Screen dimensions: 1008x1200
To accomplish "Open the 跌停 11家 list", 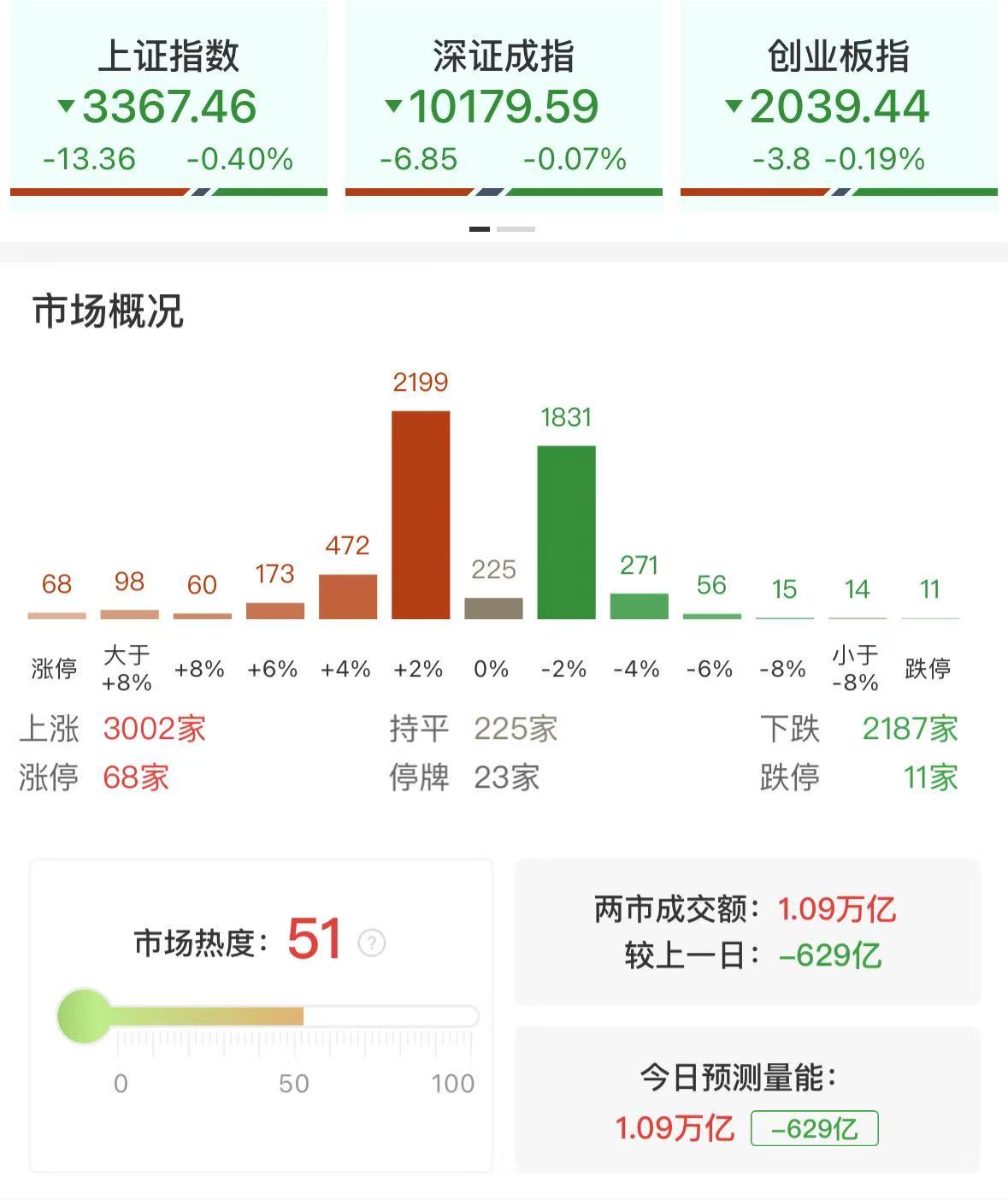I will click(928, 778).
